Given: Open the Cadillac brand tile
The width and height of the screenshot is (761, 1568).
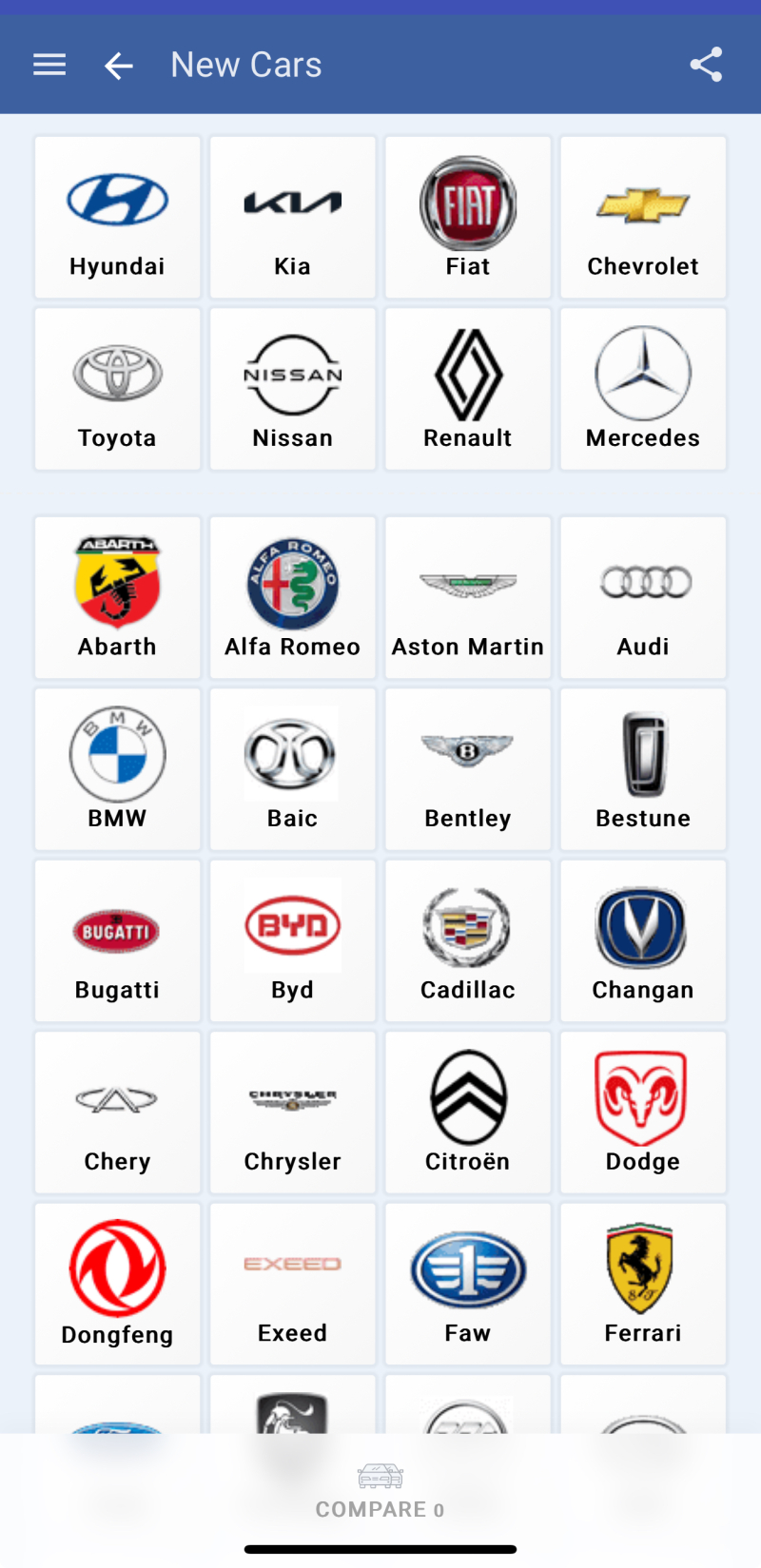Looking at the screenshot, I should click(468, 941).
